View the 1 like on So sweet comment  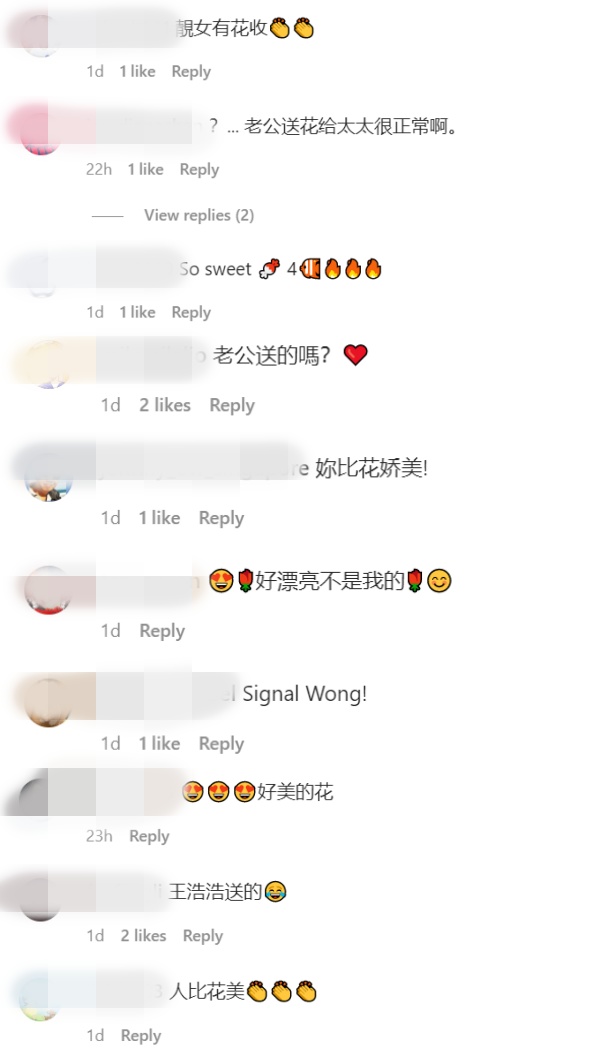click(137, 313)
